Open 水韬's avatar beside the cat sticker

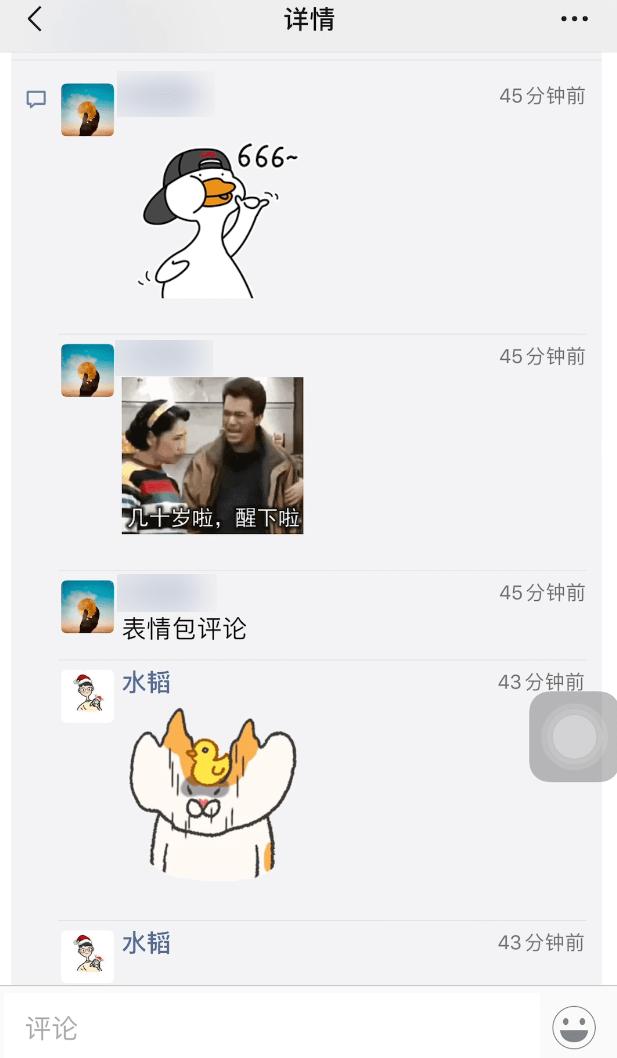point(87,696)
